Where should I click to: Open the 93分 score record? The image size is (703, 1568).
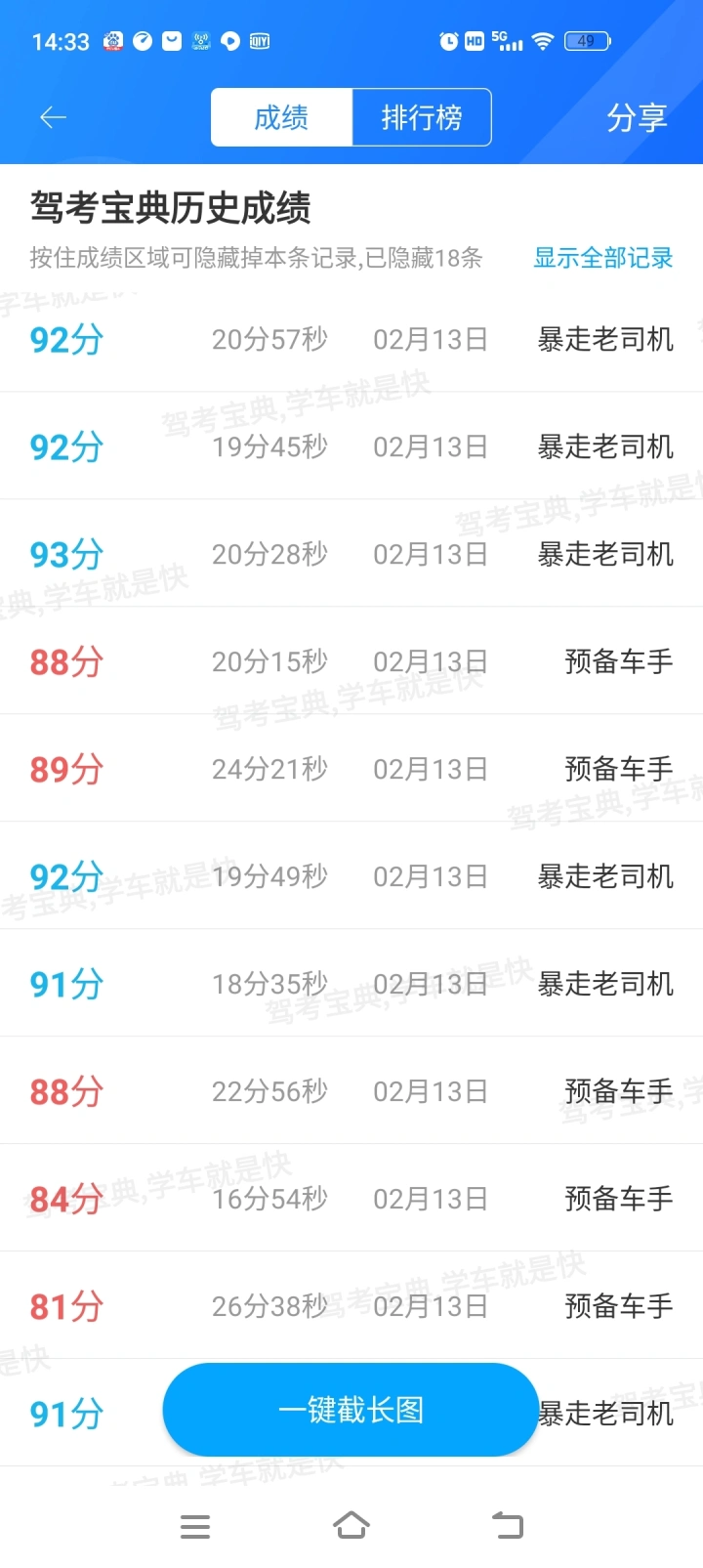pos(351,554)
